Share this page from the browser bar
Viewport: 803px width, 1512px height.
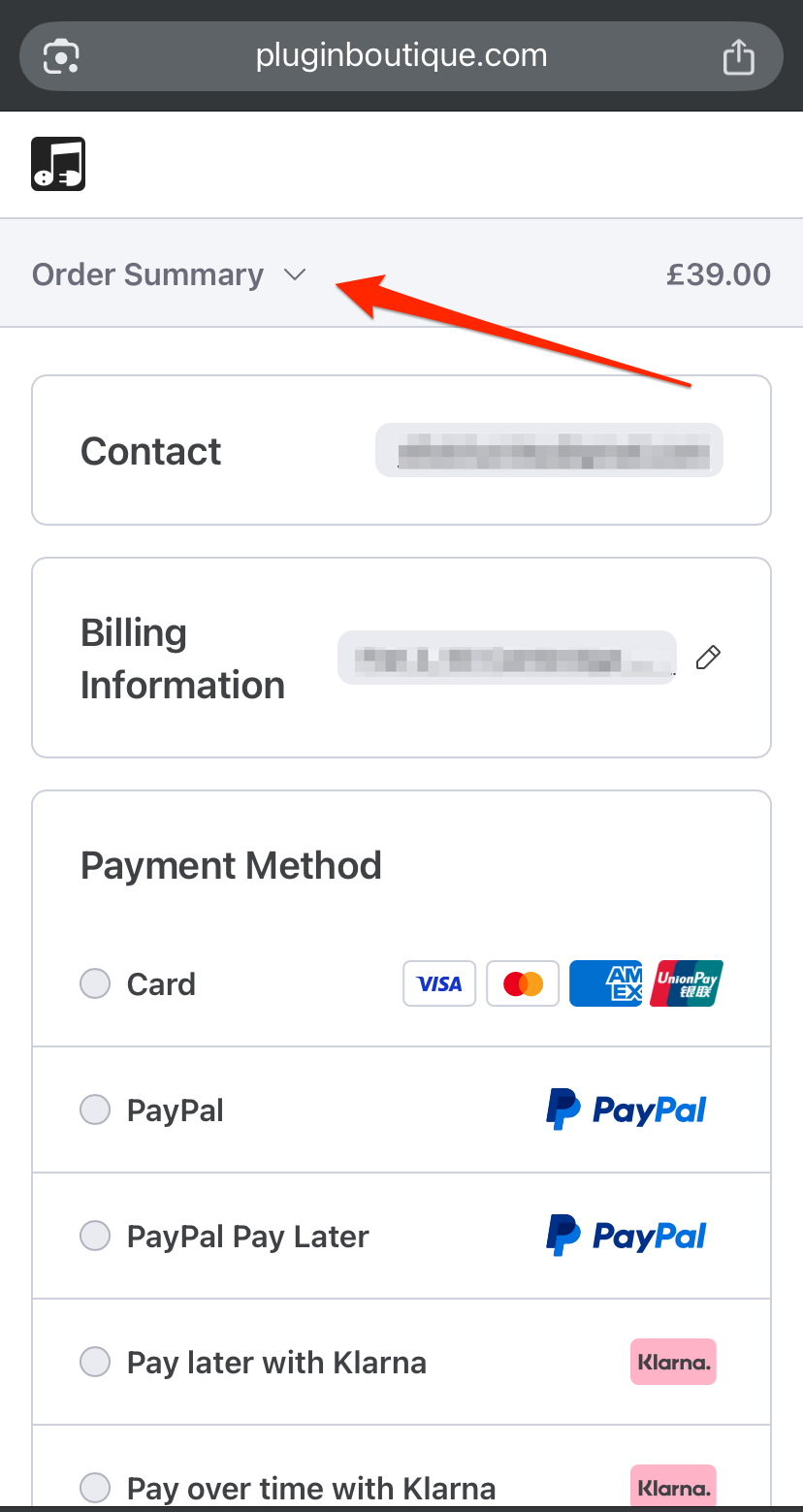click(x=739, y=56)
